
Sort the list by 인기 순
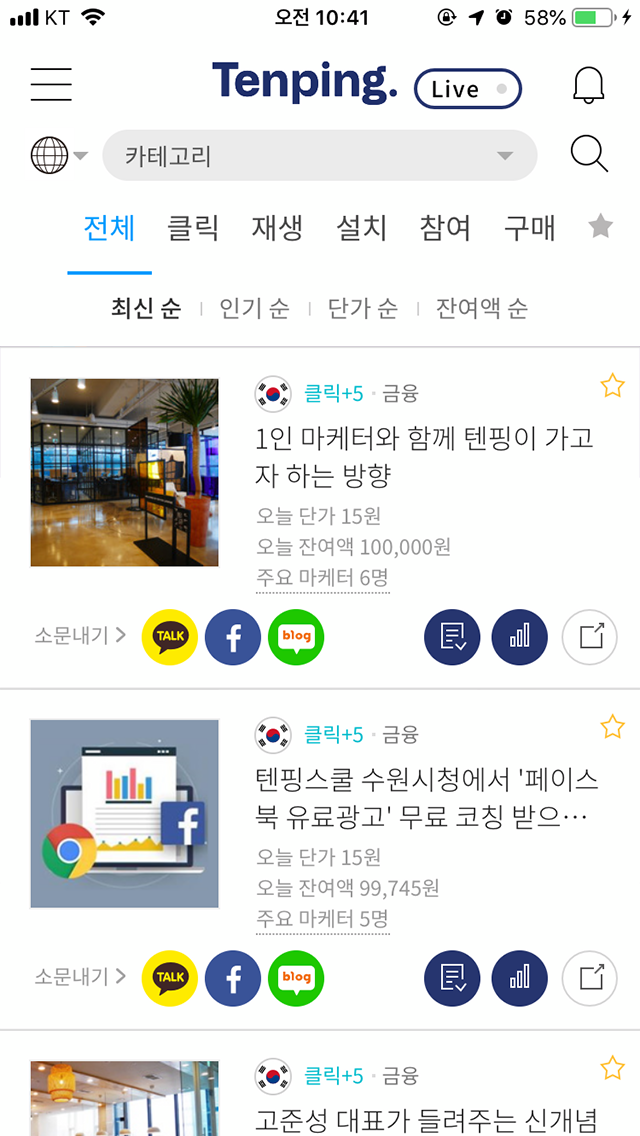pyautogui.click(x=254, y=308)
